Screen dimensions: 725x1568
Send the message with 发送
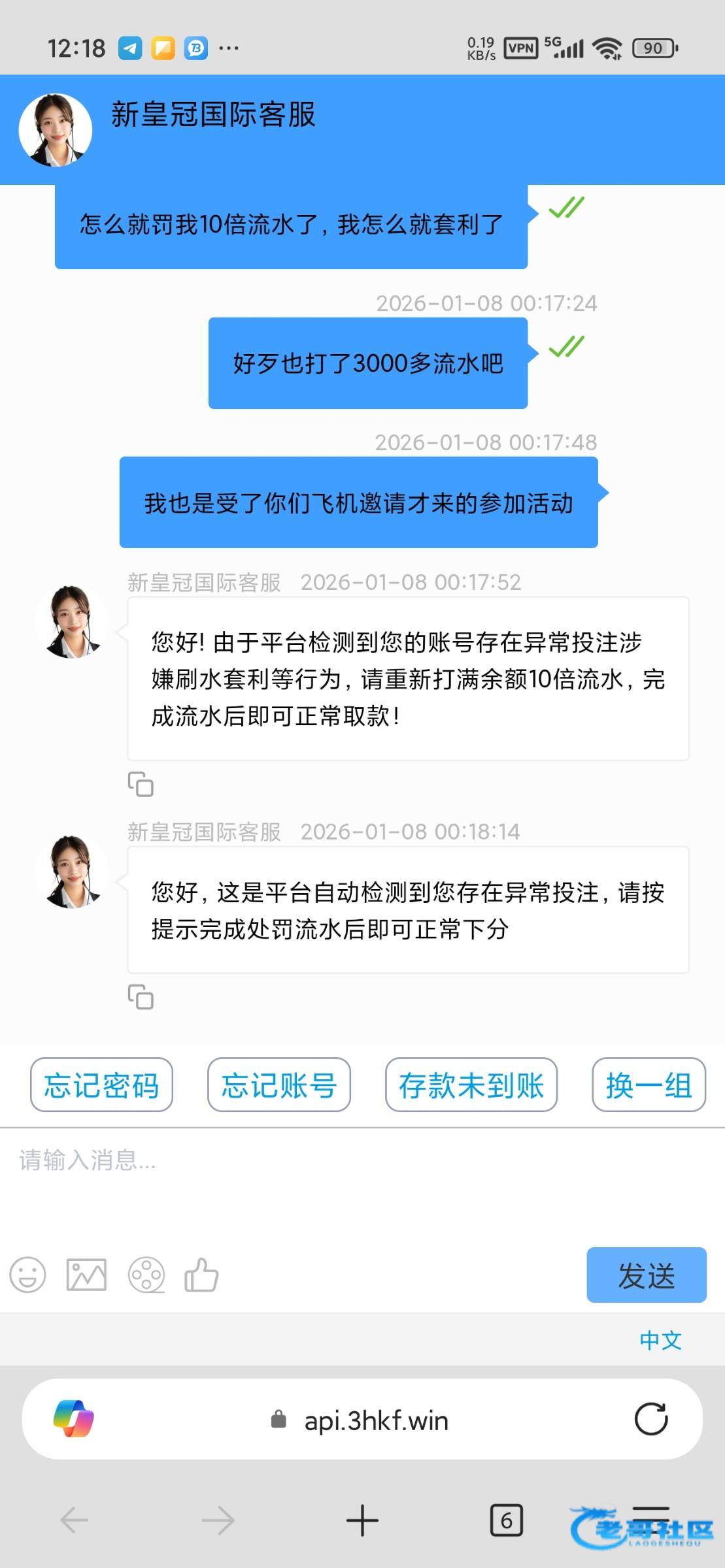pos(646,1275)
